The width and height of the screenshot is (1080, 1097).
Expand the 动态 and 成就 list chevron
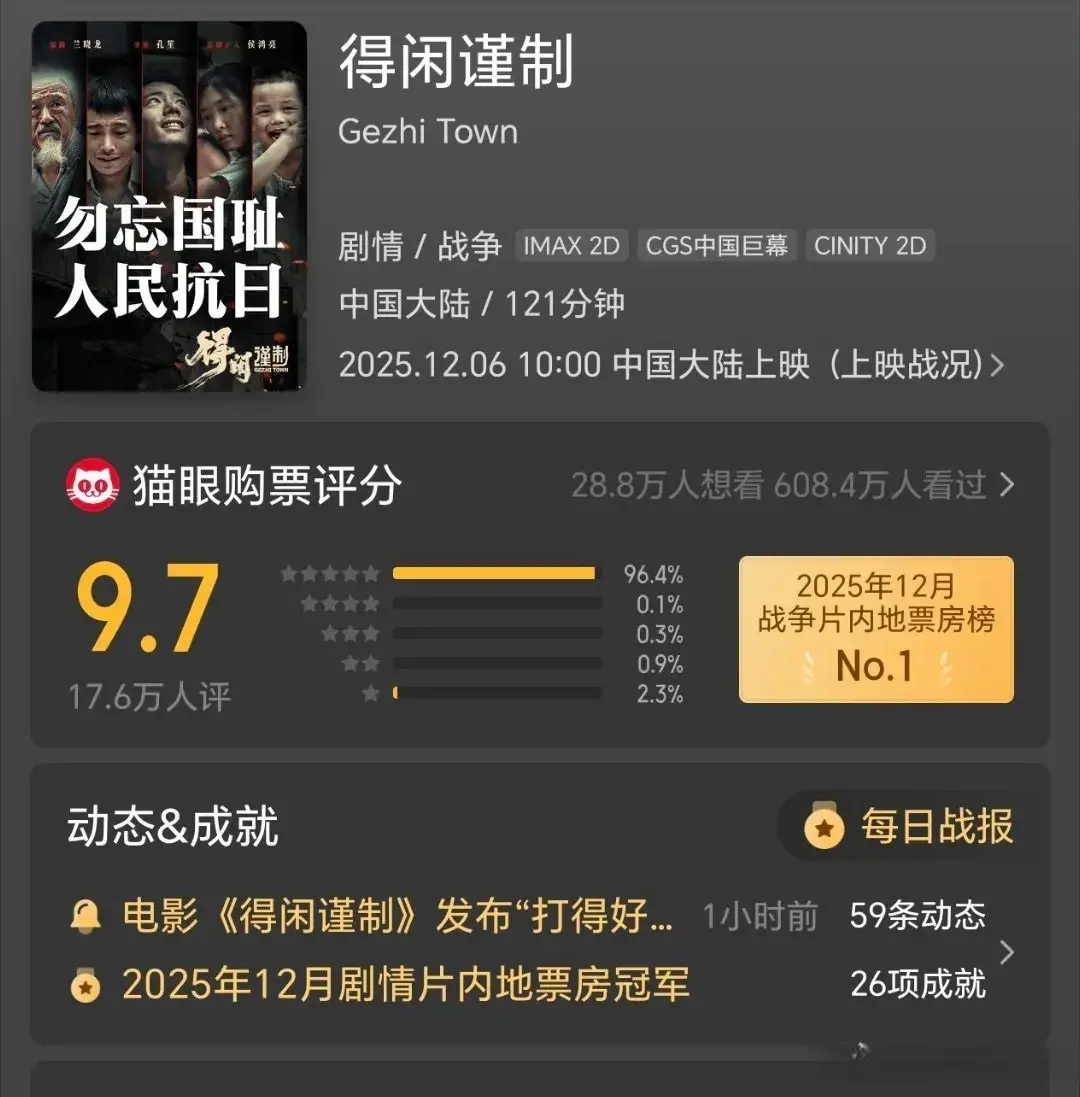pyautogui.click(x=1007, y=951)
